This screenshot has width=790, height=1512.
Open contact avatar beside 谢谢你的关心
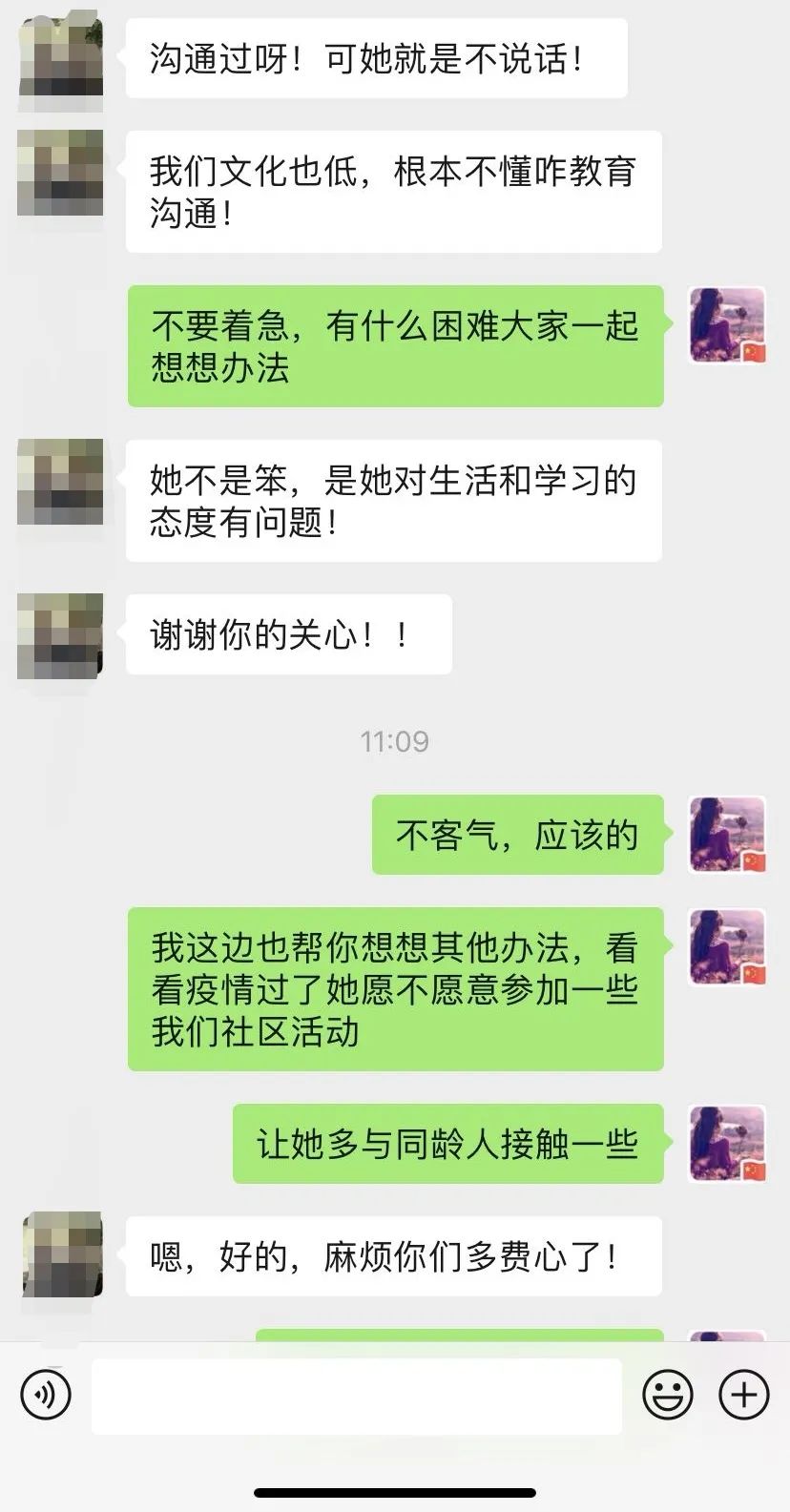(x=60, y=635)
